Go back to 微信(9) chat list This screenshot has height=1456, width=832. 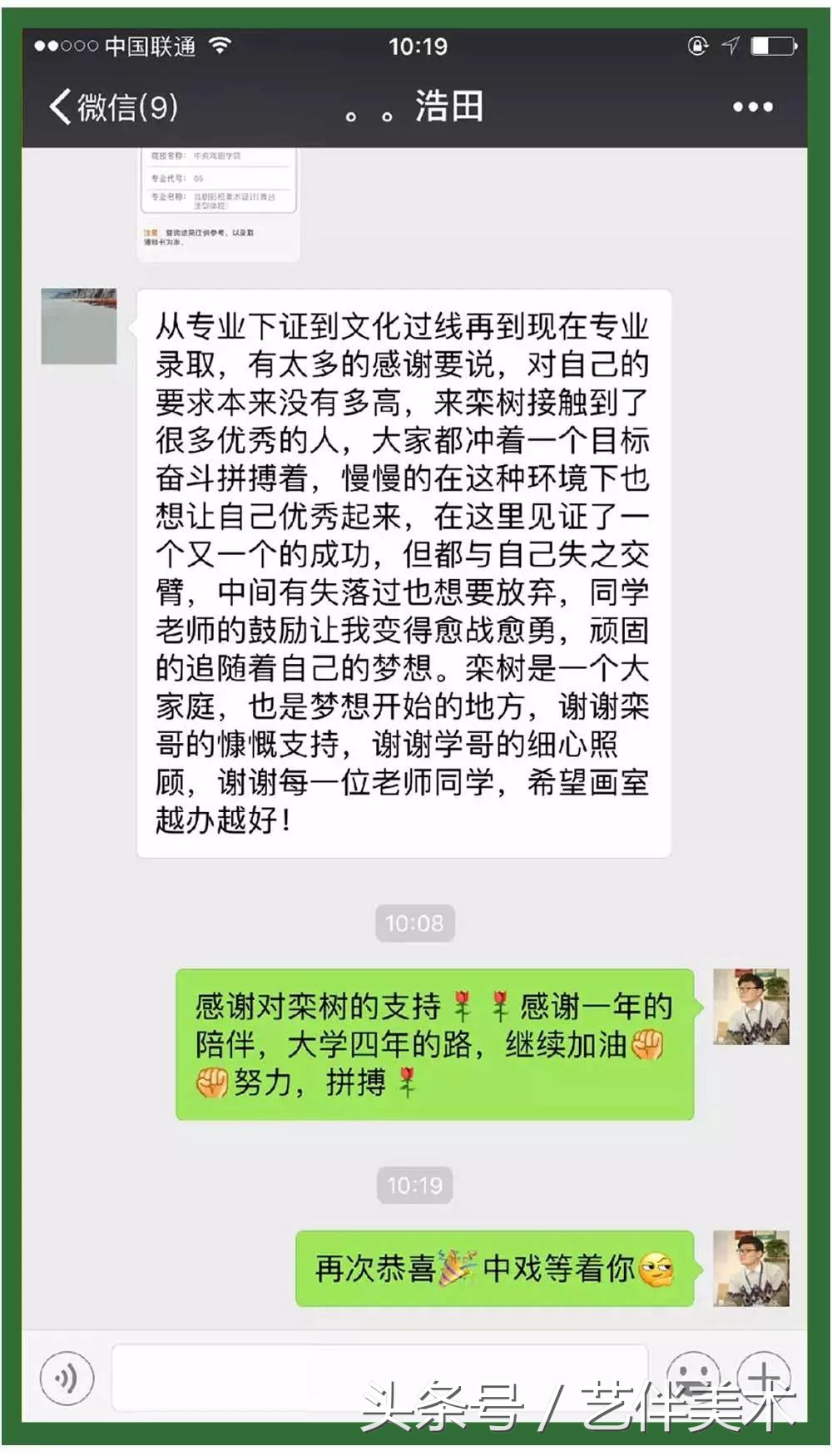tap(112, 106)
